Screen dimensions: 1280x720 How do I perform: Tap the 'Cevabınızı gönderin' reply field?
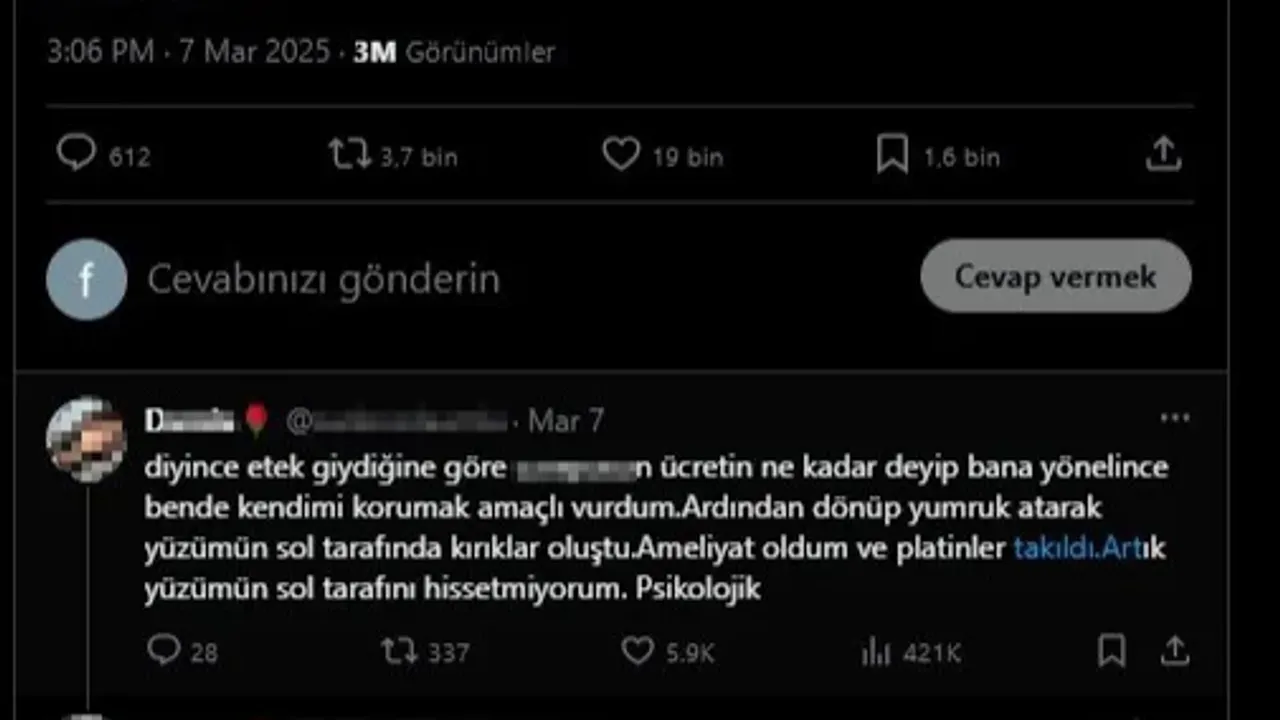pyautogui.click(x=323, y=279)
